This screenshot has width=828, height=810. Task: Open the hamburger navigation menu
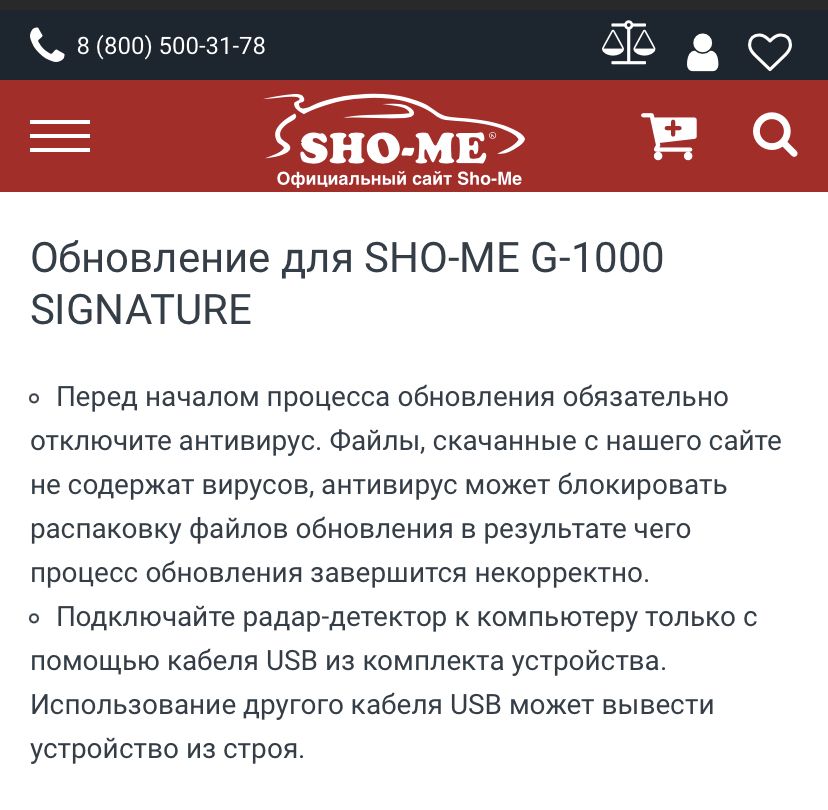[60, 136]
